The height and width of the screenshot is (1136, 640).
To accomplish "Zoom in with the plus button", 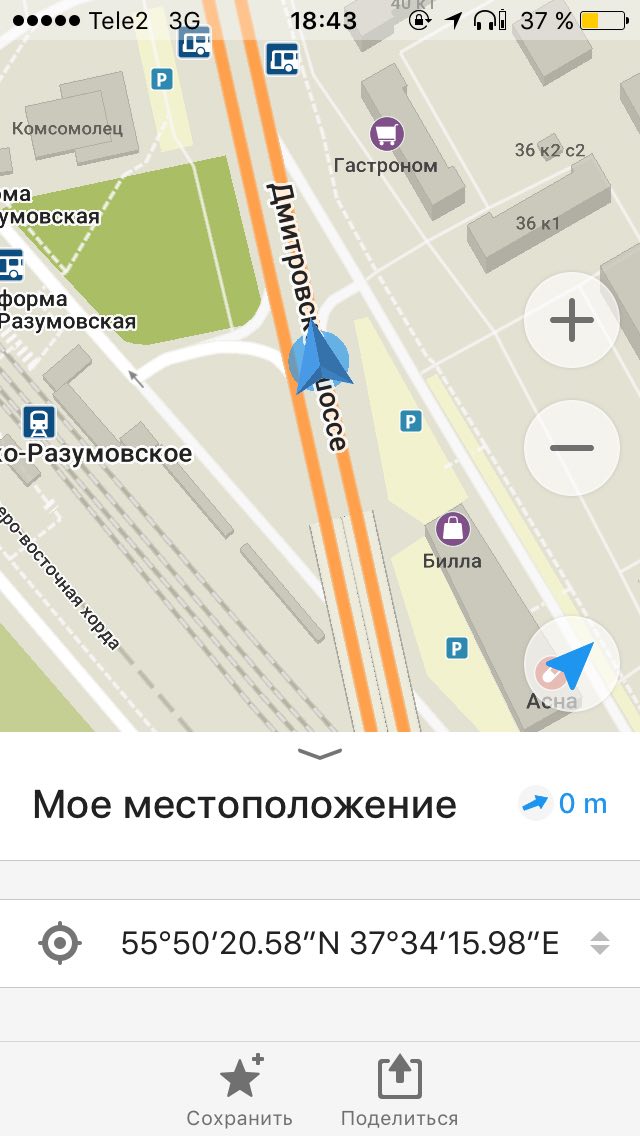I will coord(571,320).
